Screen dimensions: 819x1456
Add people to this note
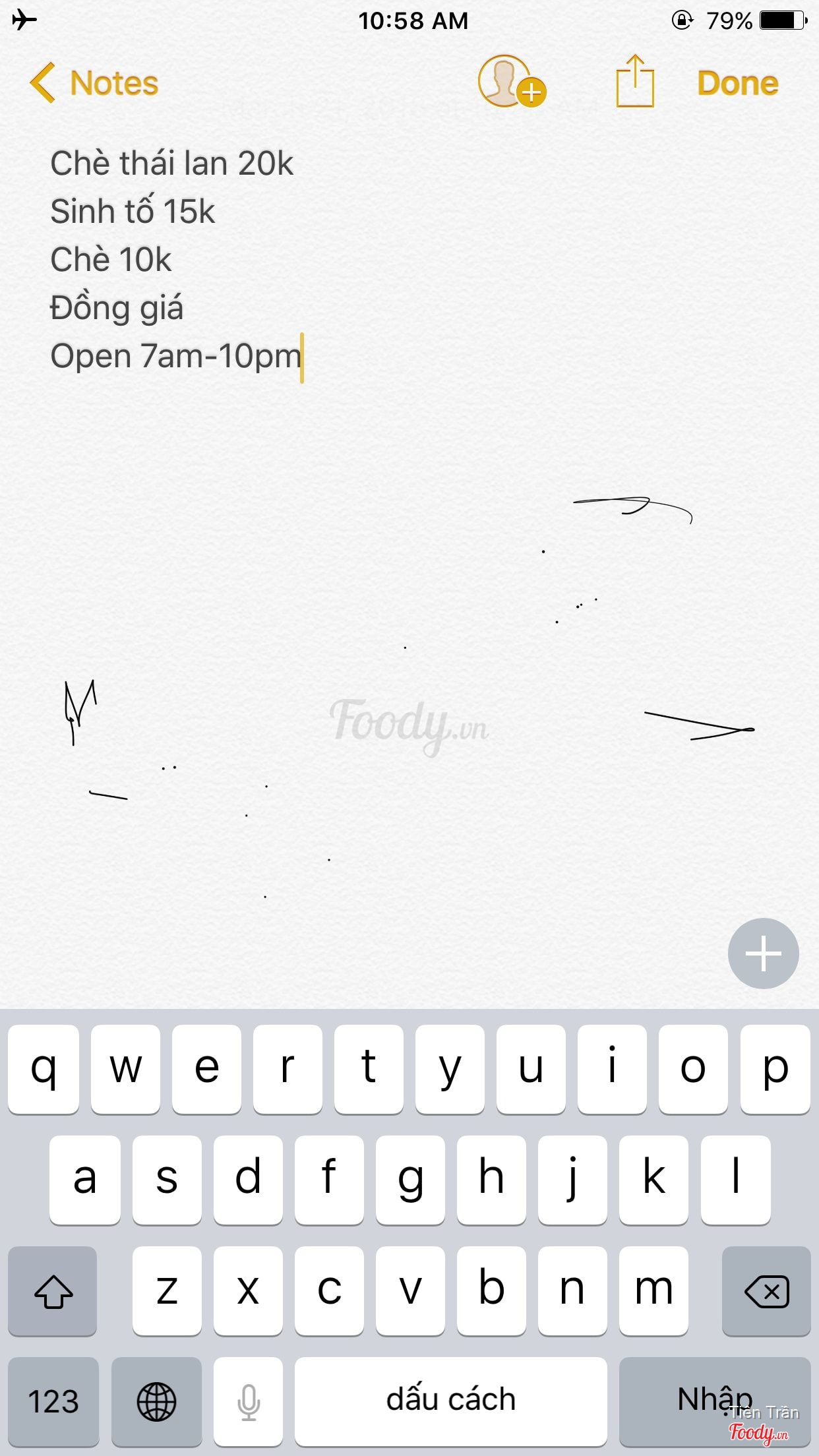coord(512,82)
